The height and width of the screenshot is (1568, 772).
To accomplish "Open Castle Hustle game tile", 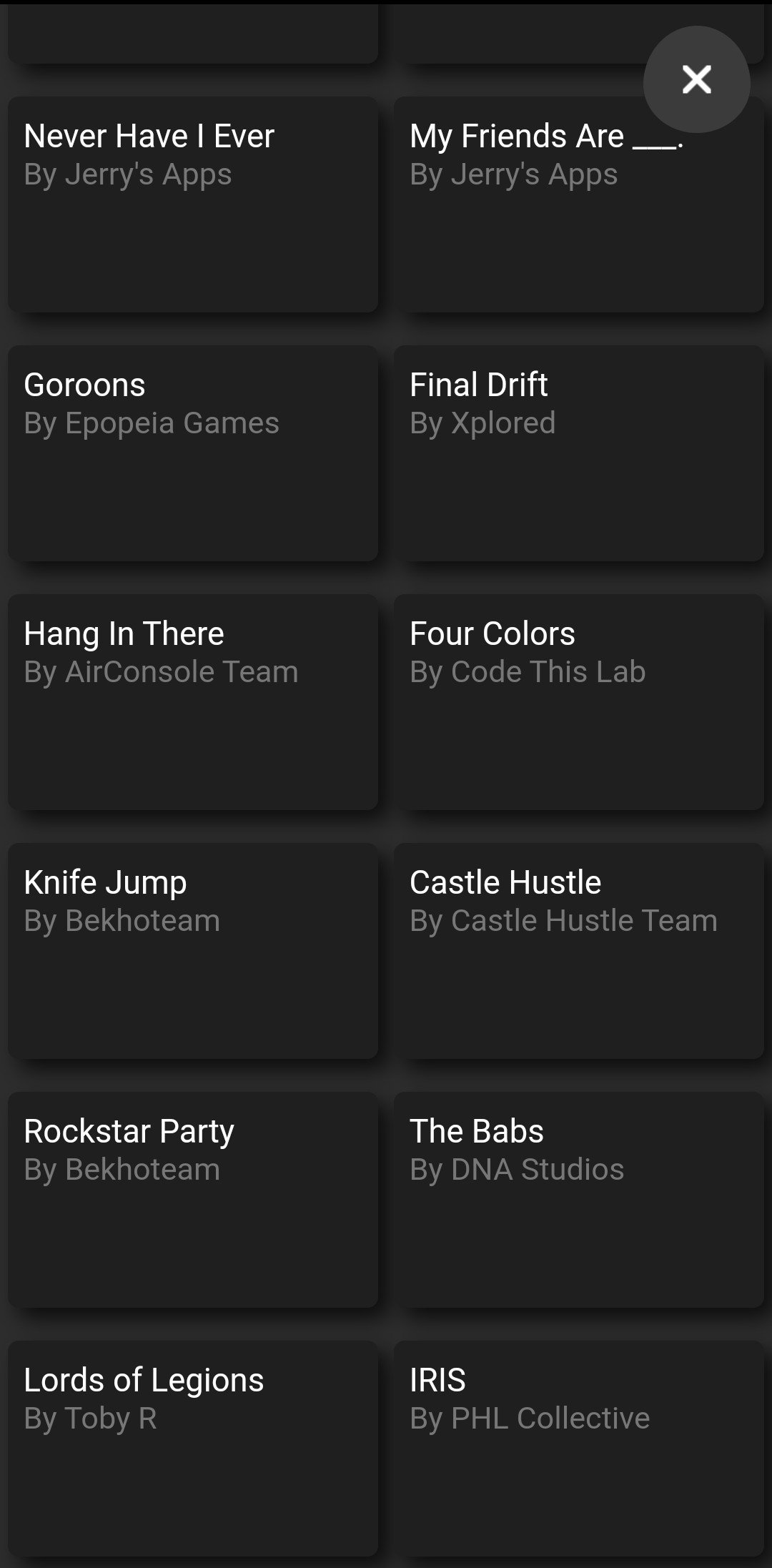I will [579, 951].
